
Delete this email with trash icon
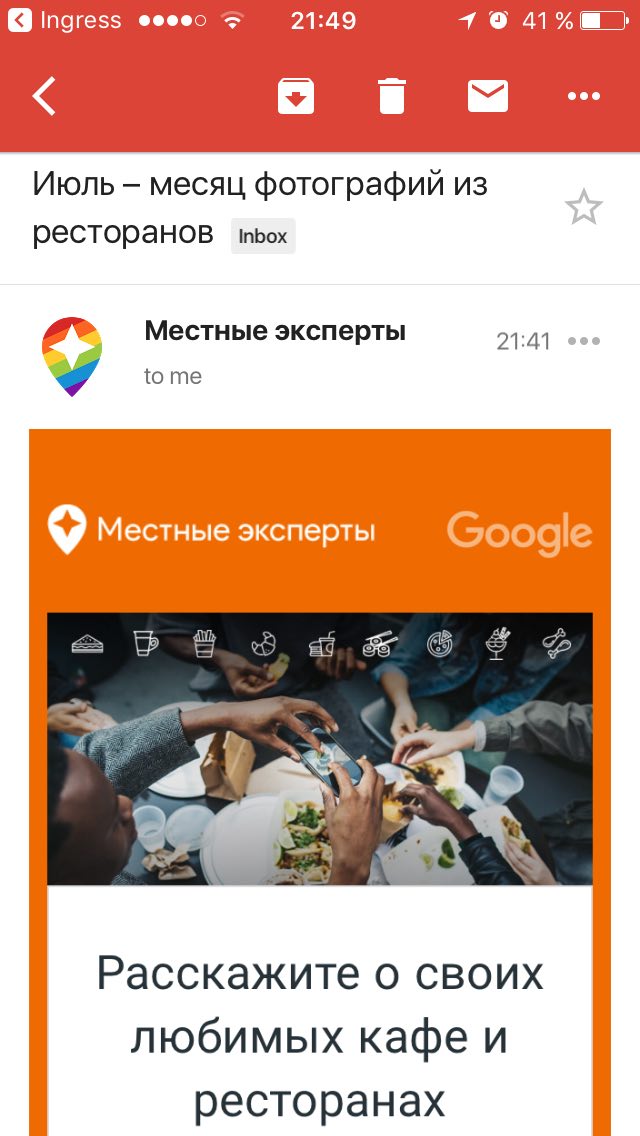coord(391,96)
